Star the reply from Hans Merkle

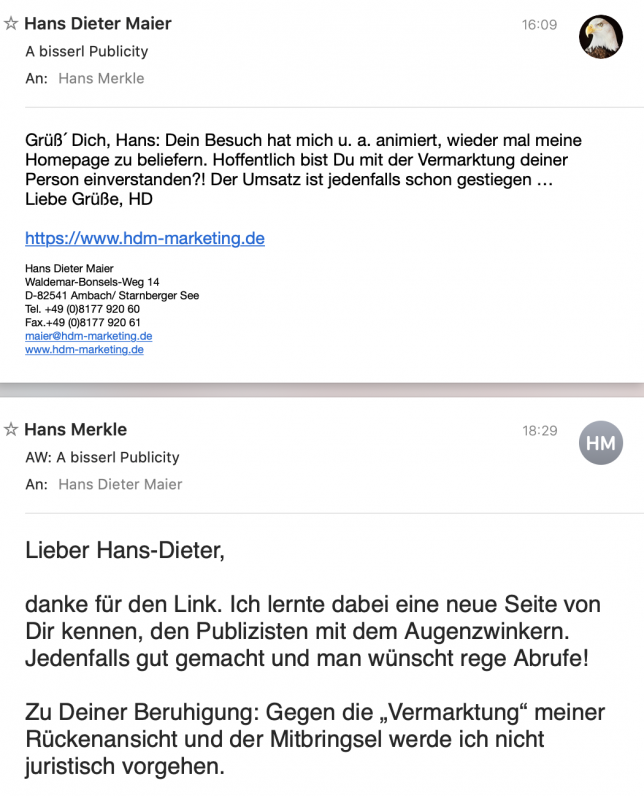(x=11, y=430)
